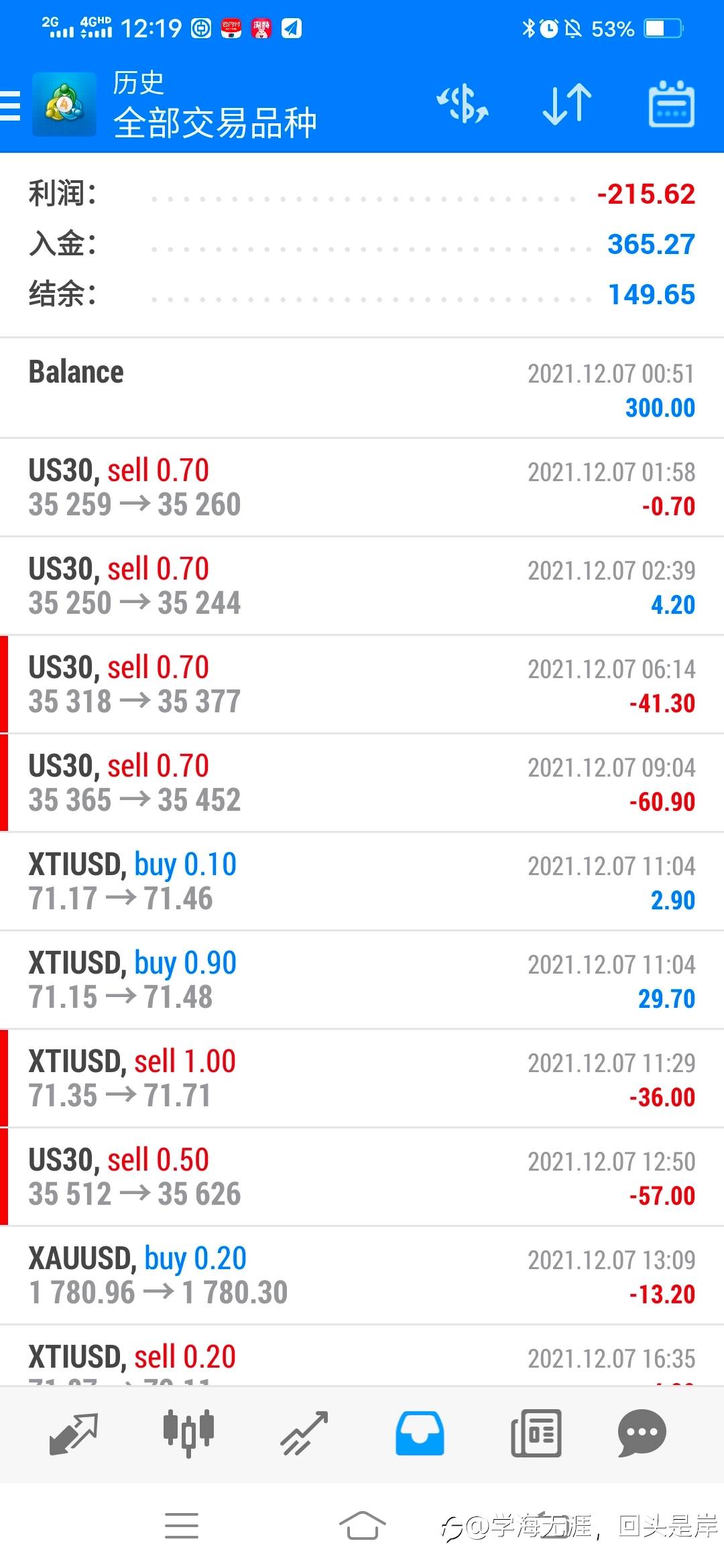Switch to the Trade tab
Screen dimensions: 724x1568
tap(304, 1434)
